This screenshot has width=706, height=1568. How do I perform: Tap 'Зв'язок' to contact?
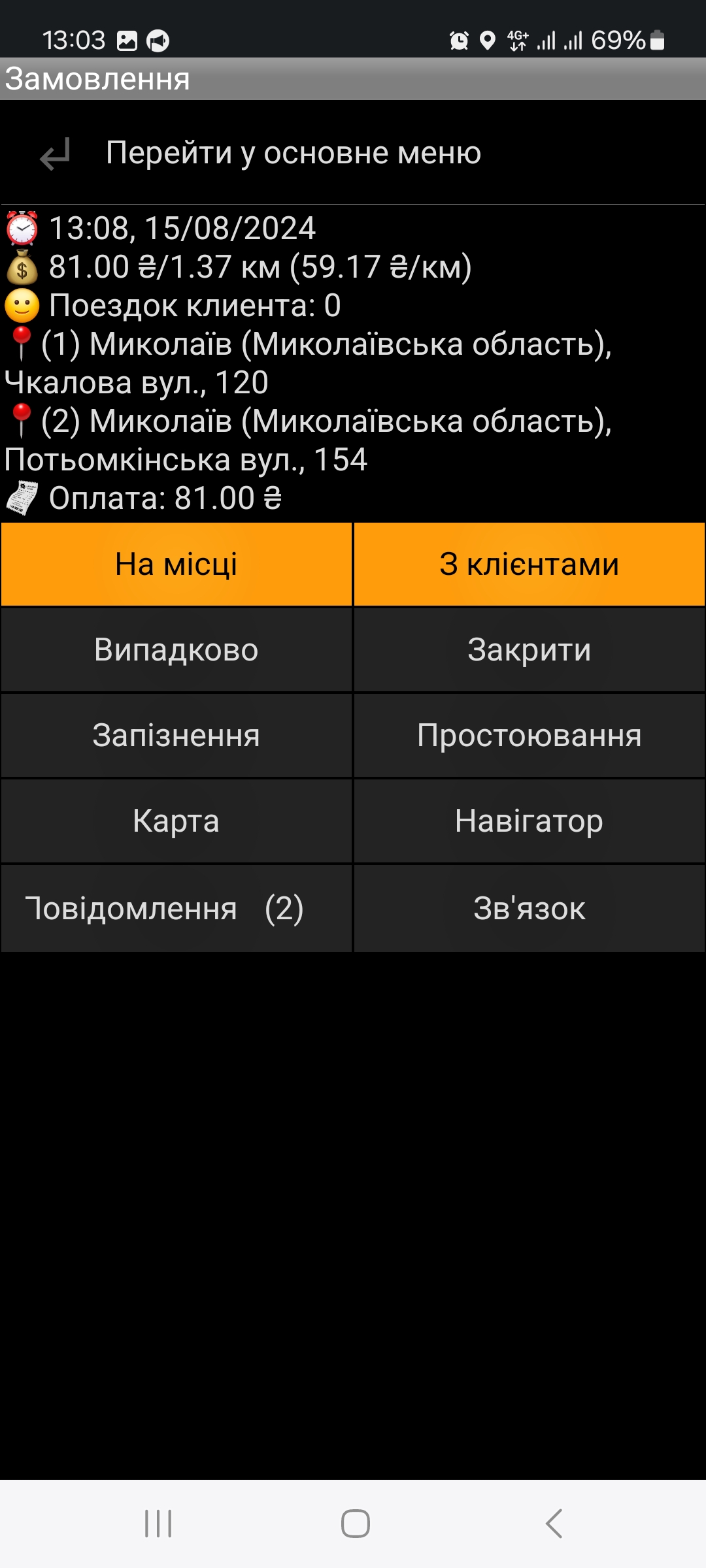(x=529, y=908)
